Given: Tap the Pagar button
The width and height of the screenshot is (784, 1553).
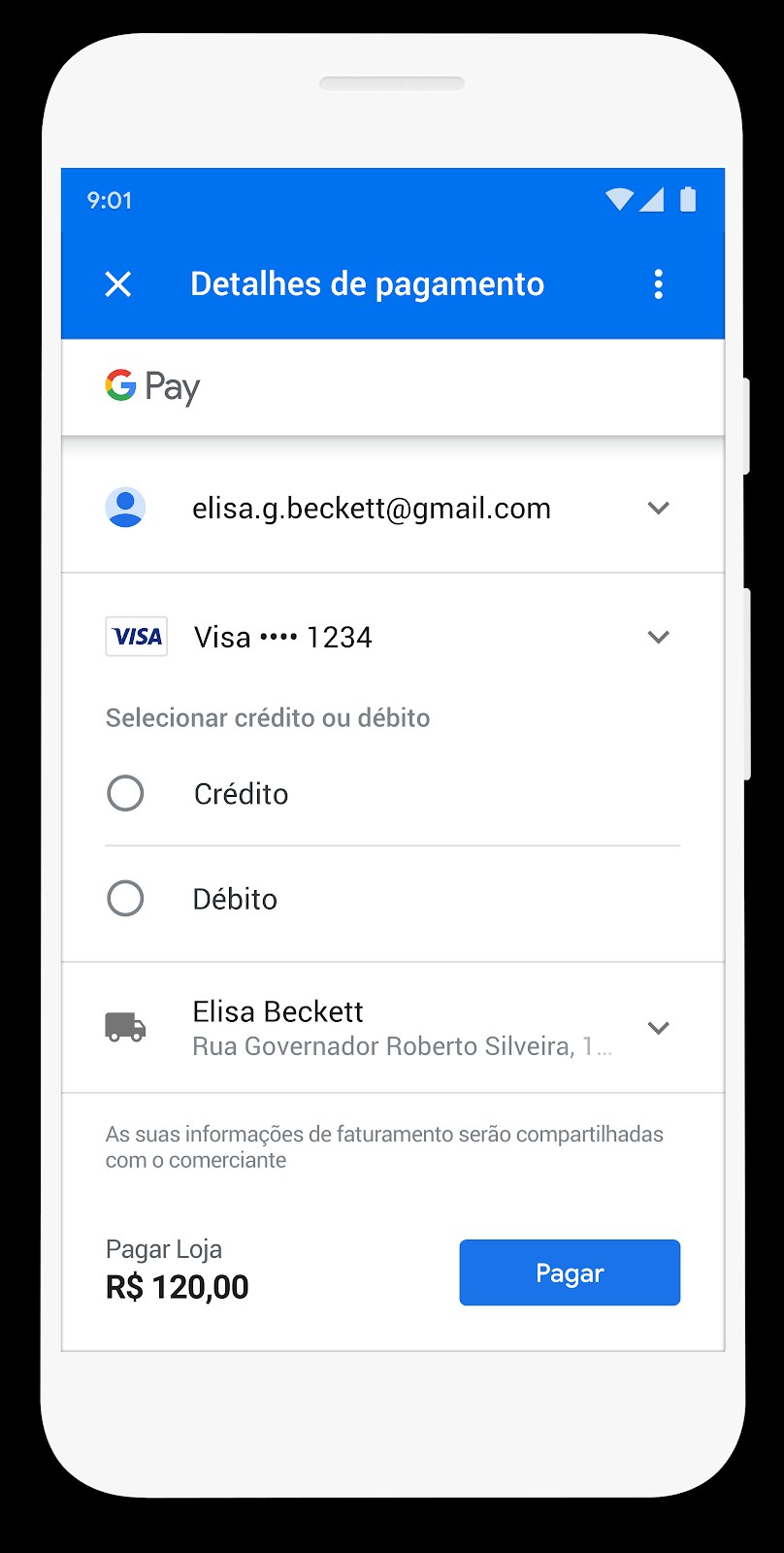Looking at the screenshot, I should click(570, 1272).
